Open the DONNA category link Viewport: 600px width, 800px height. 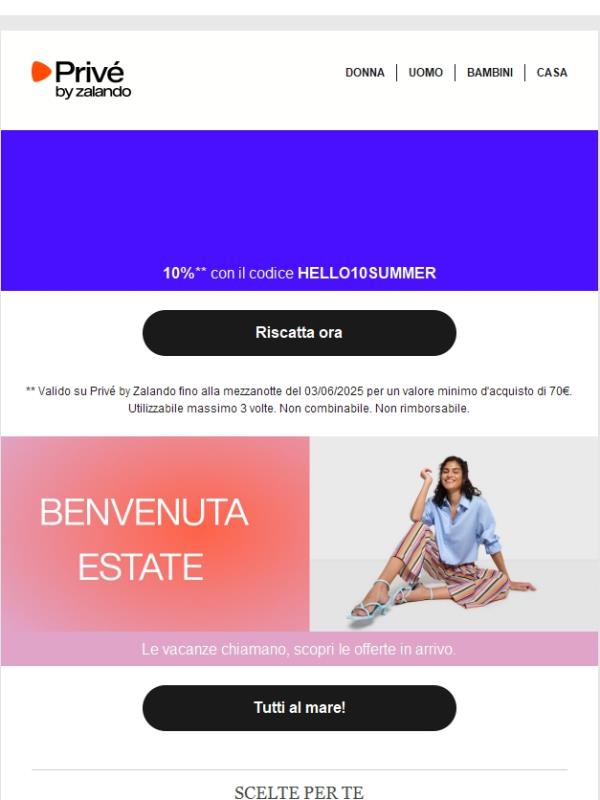[365, 73]
